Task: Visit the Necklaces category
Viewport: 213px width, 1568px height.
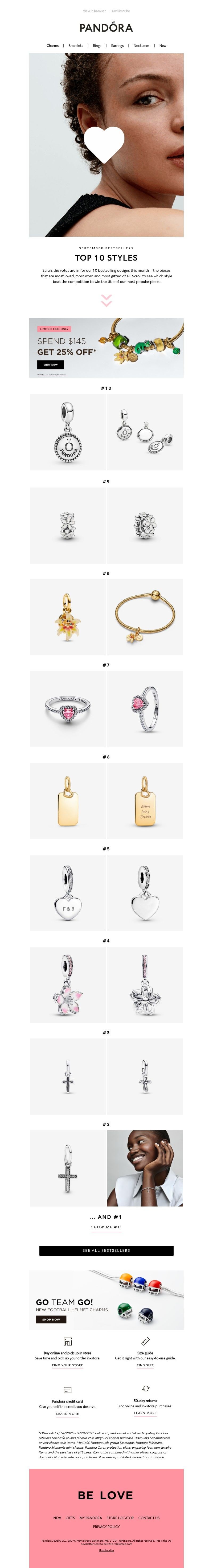Action: 141,46
